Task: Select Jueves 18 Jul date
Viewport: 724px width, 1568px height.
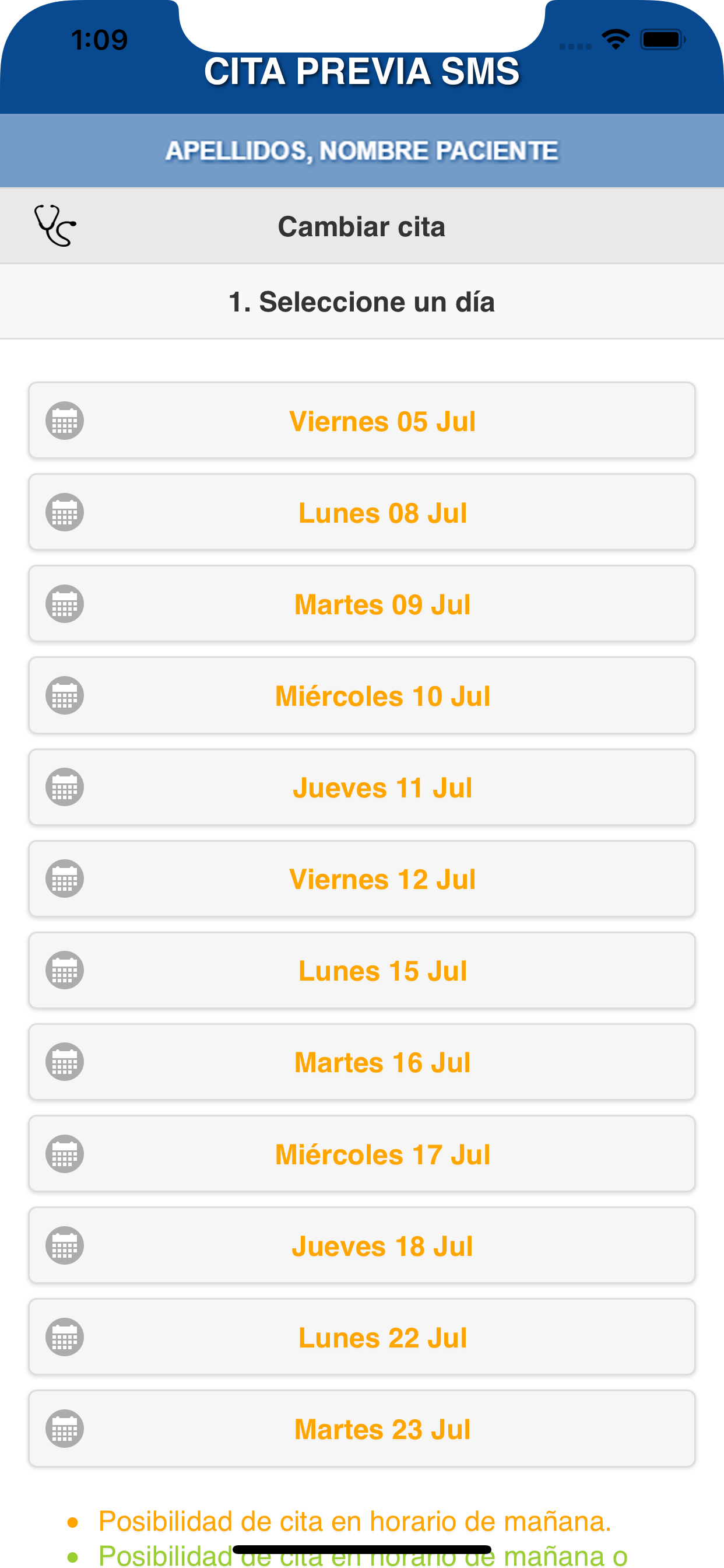Action: click(362, 1245)
